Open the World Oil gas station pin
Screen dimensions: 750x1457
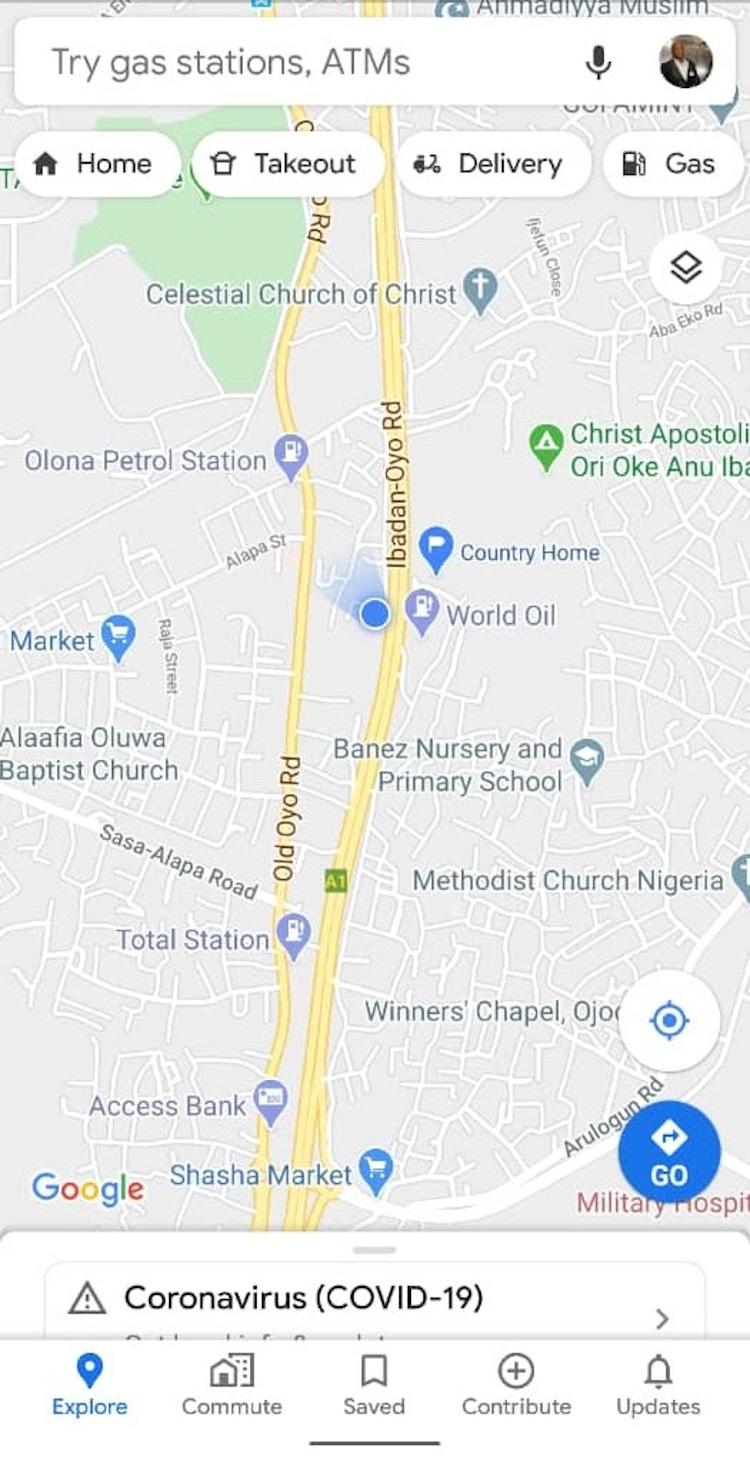422,612
